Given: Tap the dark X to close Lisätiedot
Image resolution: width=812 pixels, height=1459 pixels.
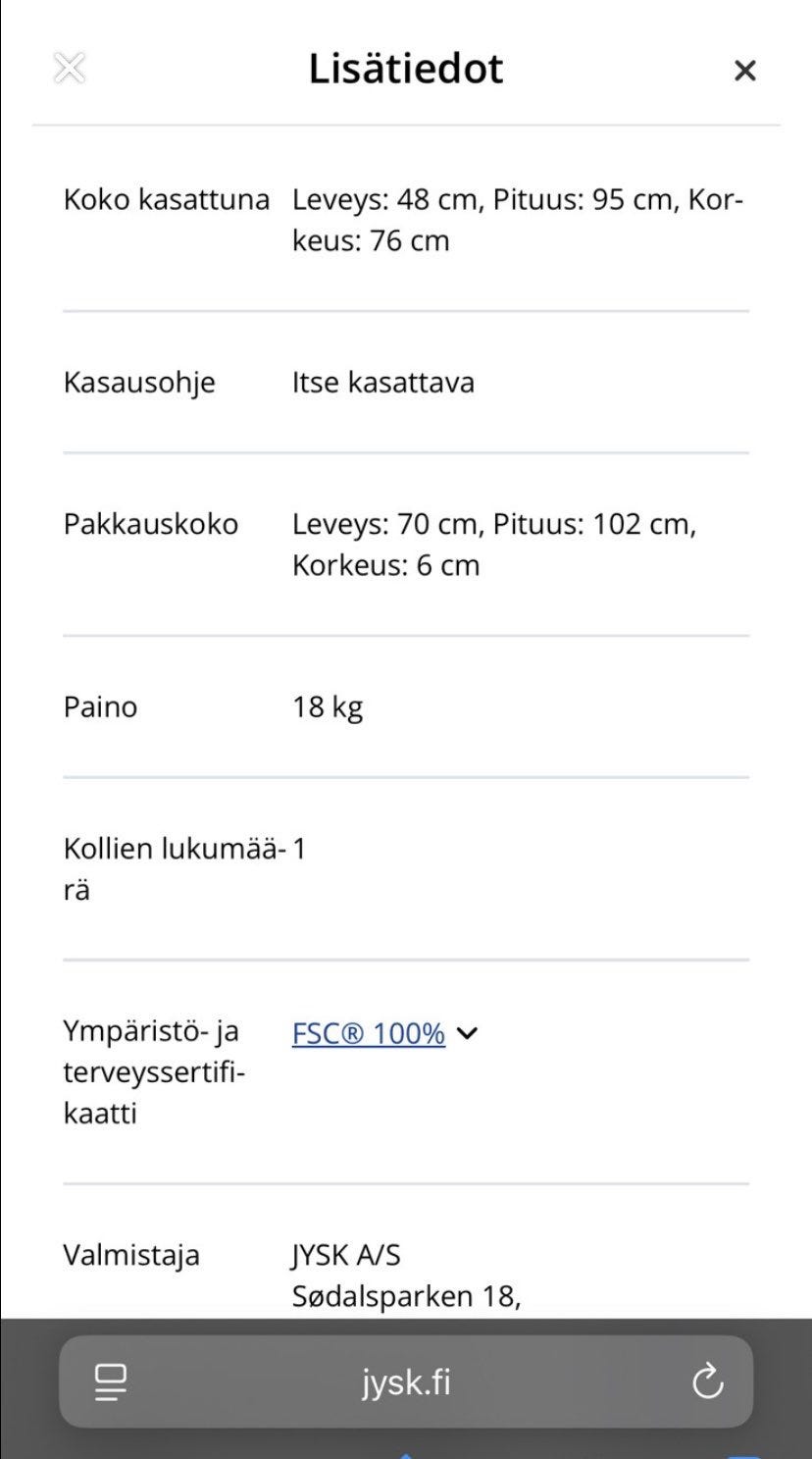Looking at the screenshot, I should (x=745, y=70).
